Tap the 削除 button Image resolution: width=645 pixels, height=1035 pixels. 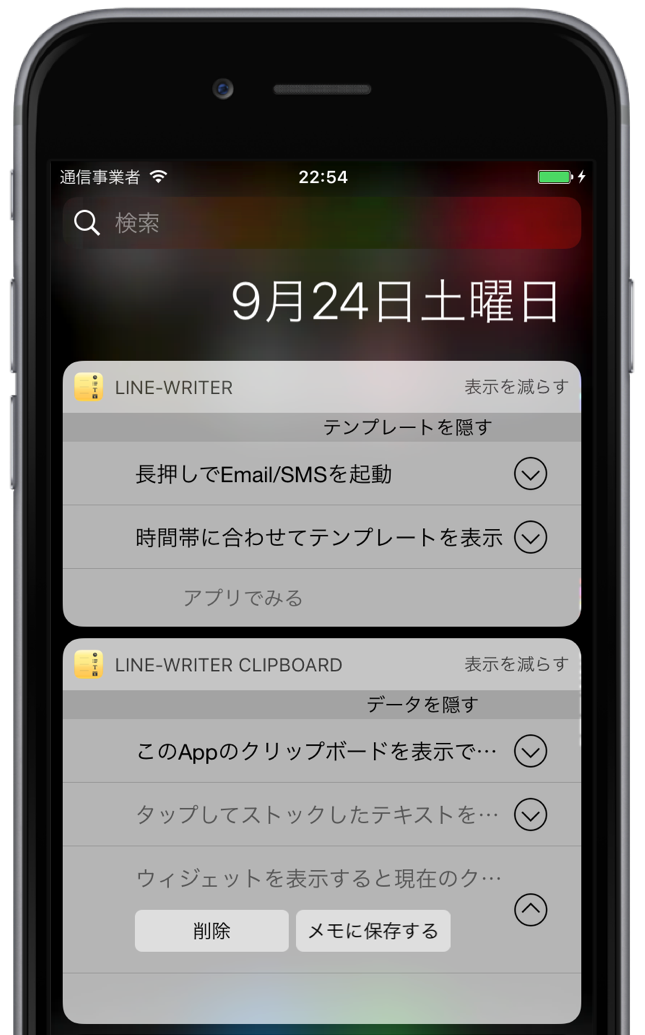tap(212, 931)
